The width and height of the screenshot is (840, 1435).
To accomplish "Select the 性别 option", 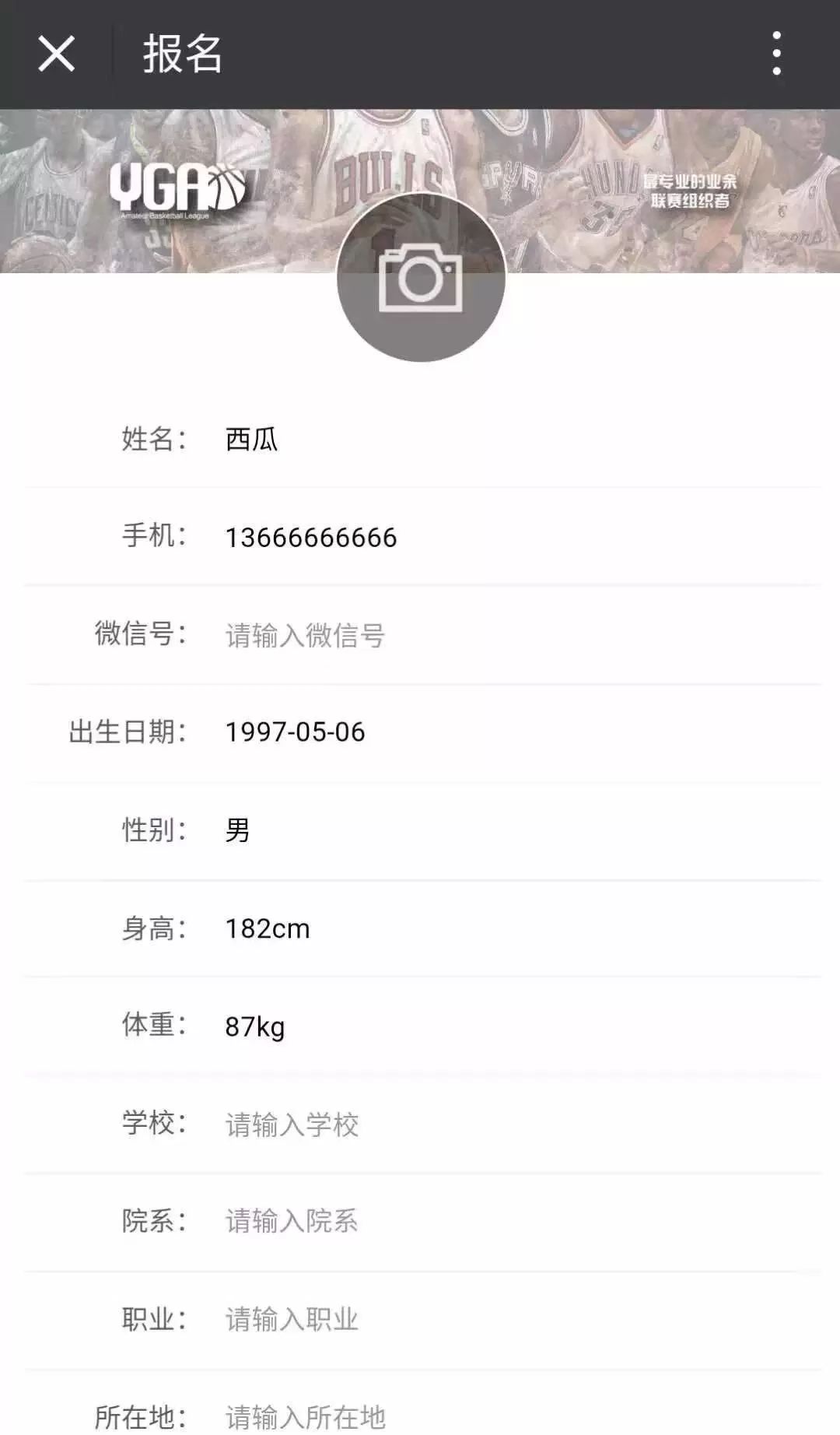I will click(521, 830).
